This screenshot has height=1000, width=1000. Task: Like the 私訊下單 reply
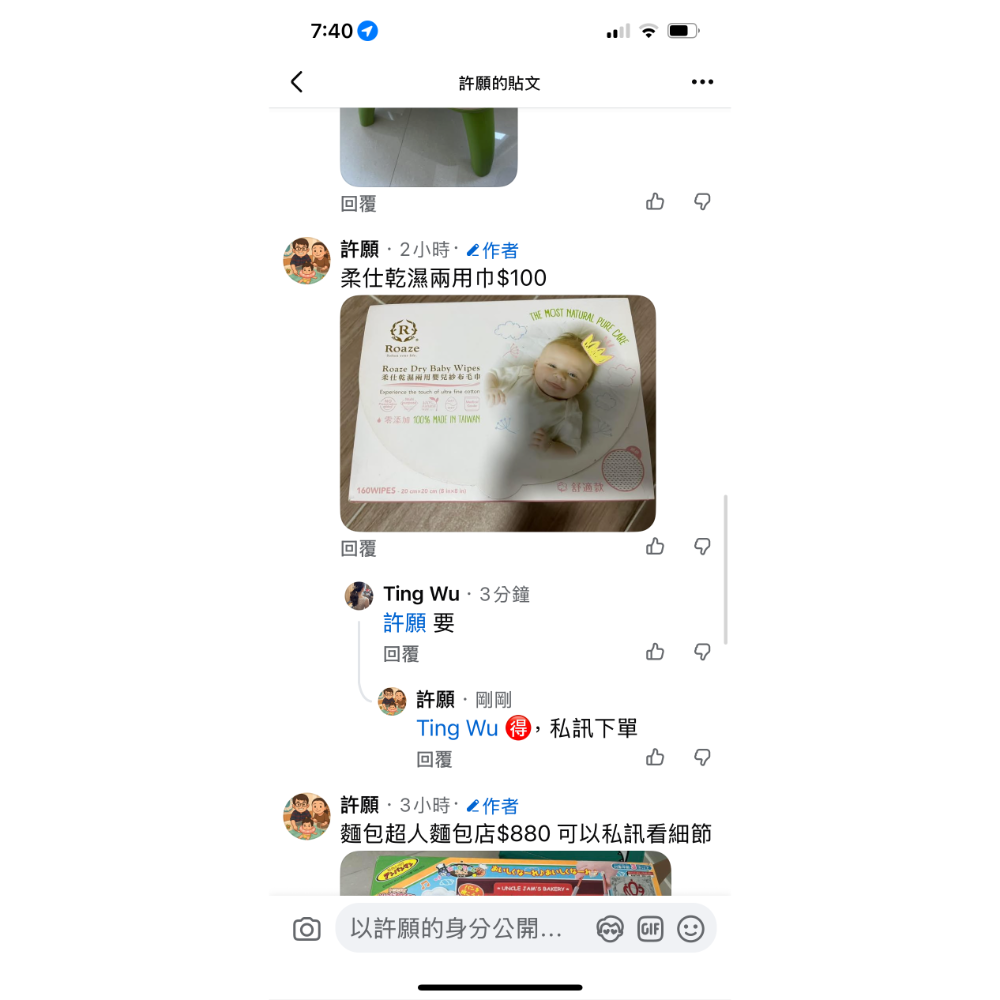[x=655, y=757]
